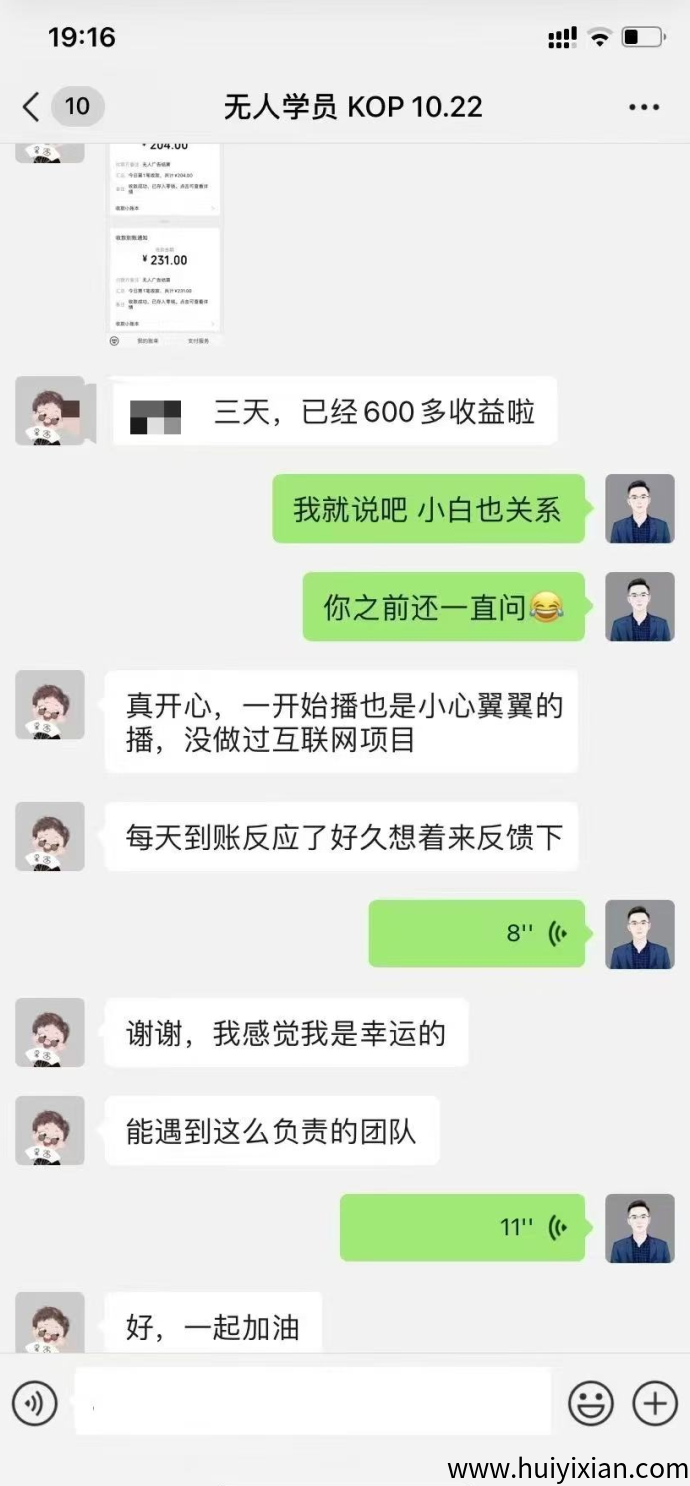690x1486 pixels.
Task: Switch to voice input mode
Action: tap(35, 1404)
